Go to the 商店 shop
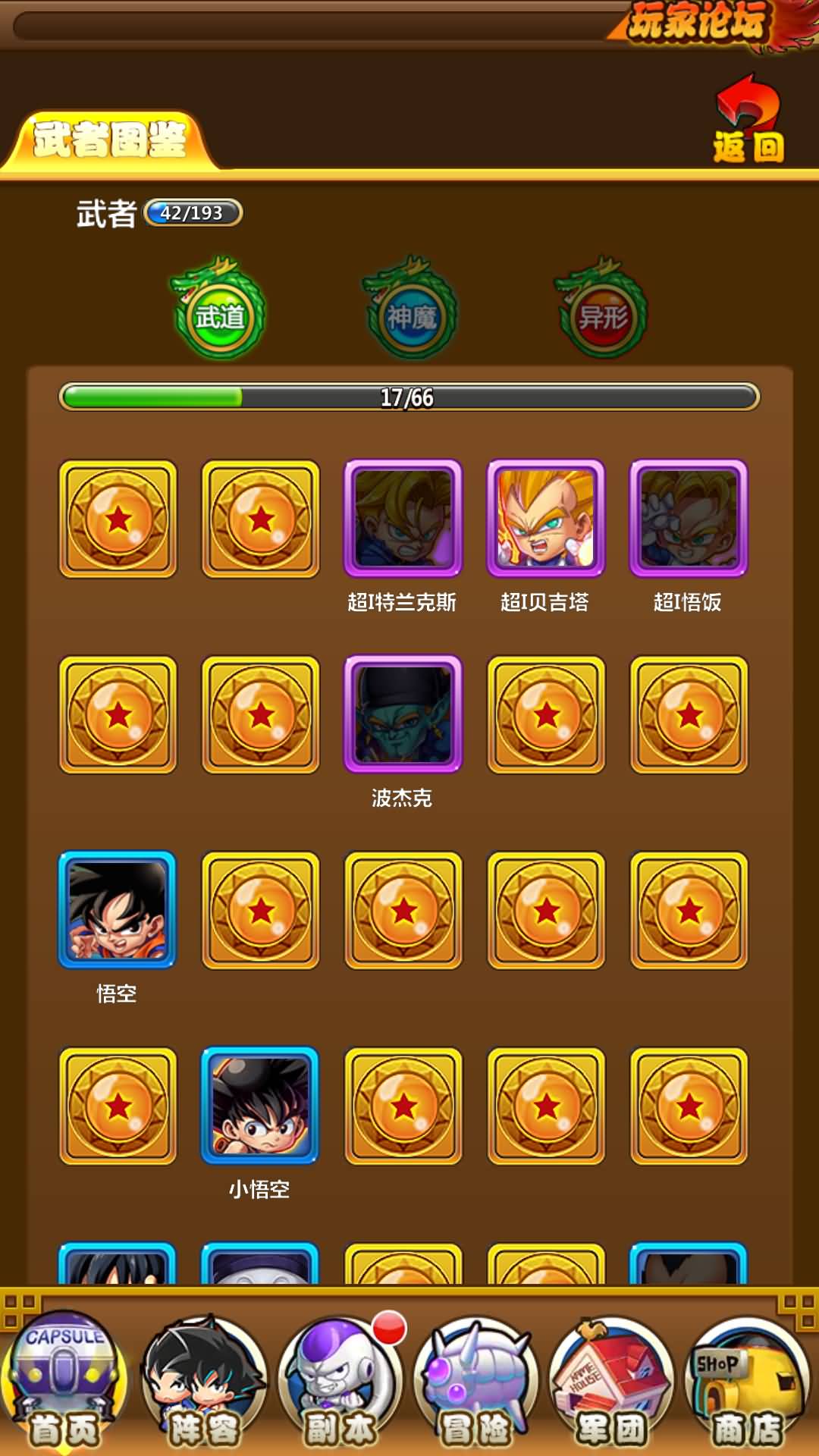 748,1383
